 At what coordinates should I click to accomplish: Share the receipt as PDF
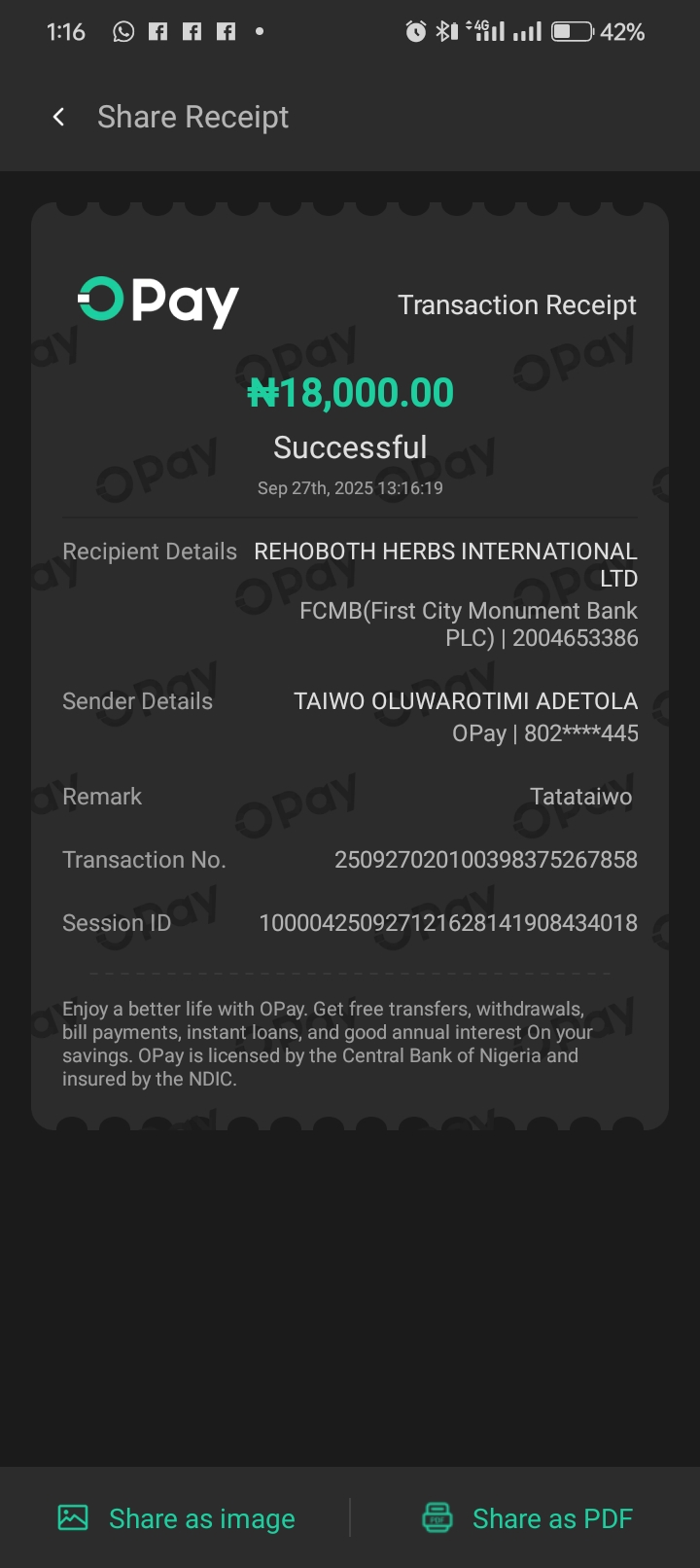pos(527,1518)
